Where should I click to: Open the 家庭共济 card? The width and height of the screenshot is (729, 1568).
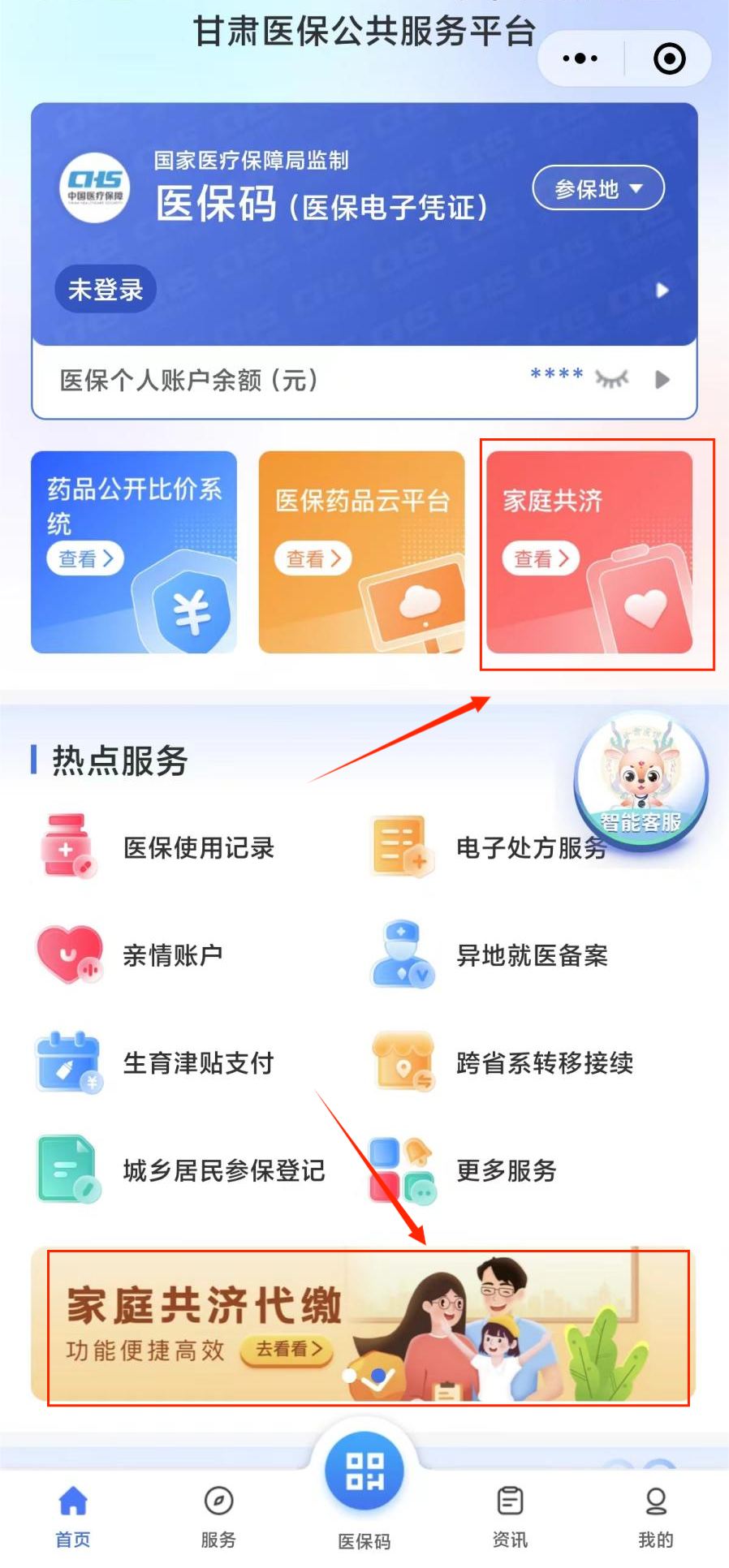click(589, 552)
